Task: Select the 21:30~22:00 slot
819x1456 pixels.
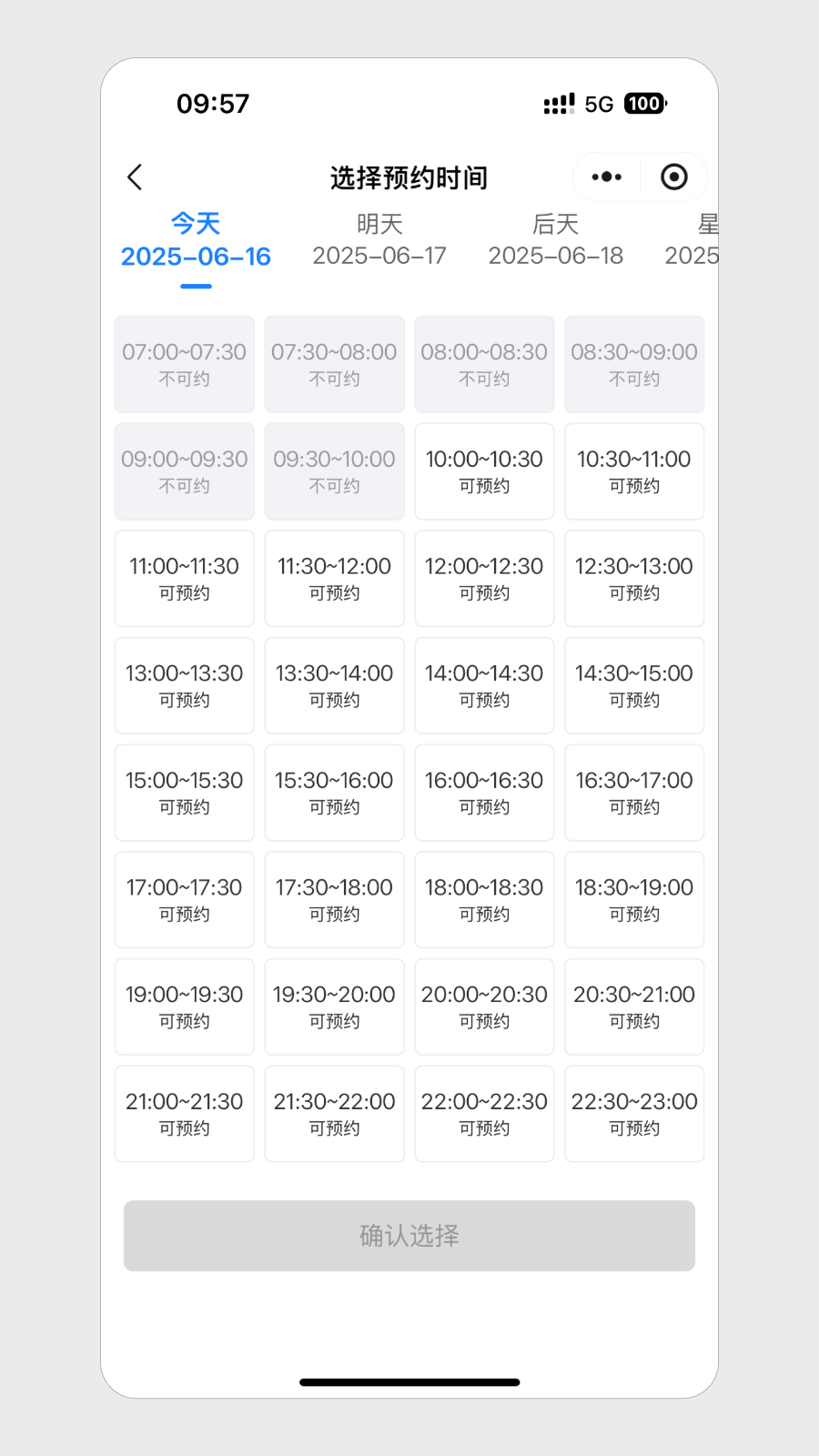Action: [x=334, y=1114]
